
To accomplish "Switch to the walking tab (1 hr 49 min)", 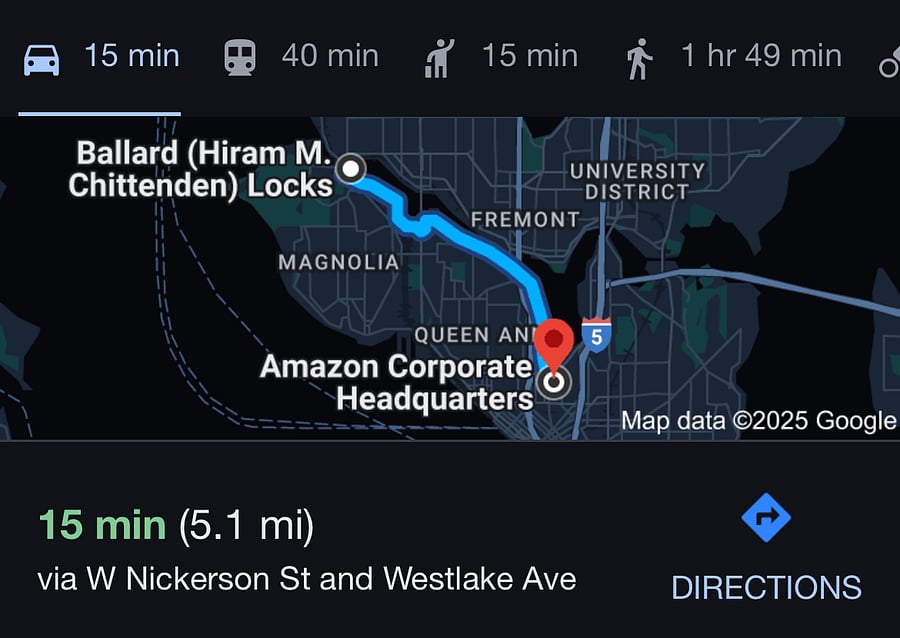I will point(733,57).
